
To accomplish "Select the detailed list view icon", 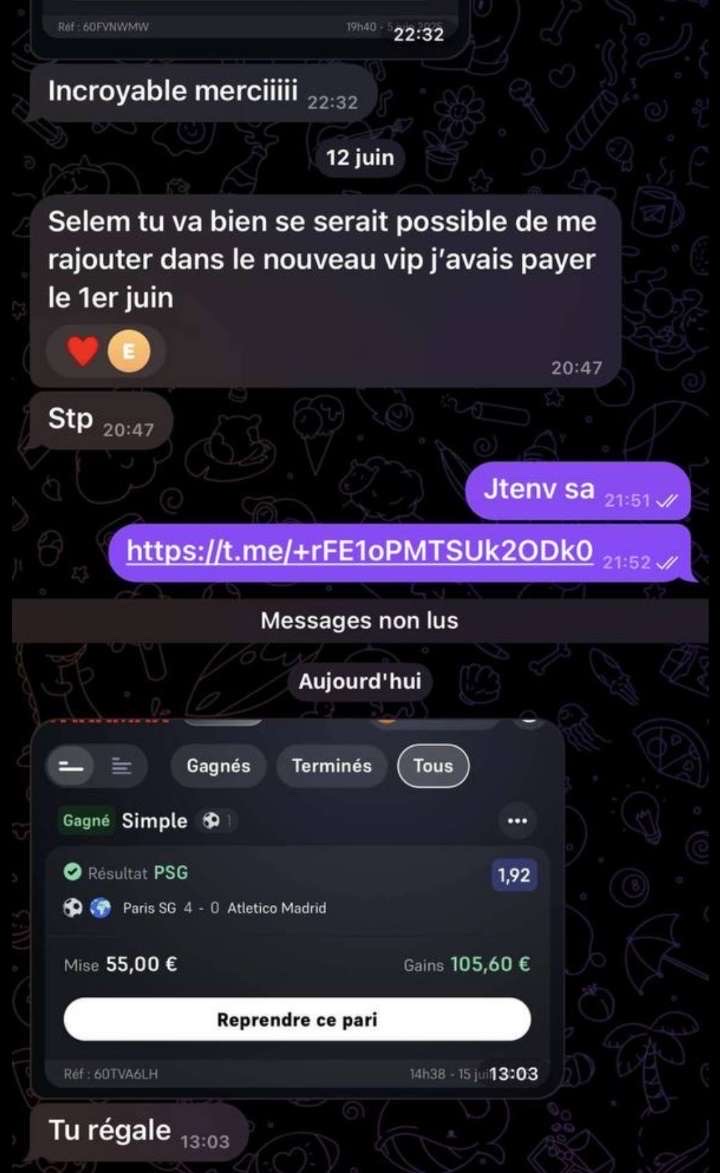I will [120, 766].
